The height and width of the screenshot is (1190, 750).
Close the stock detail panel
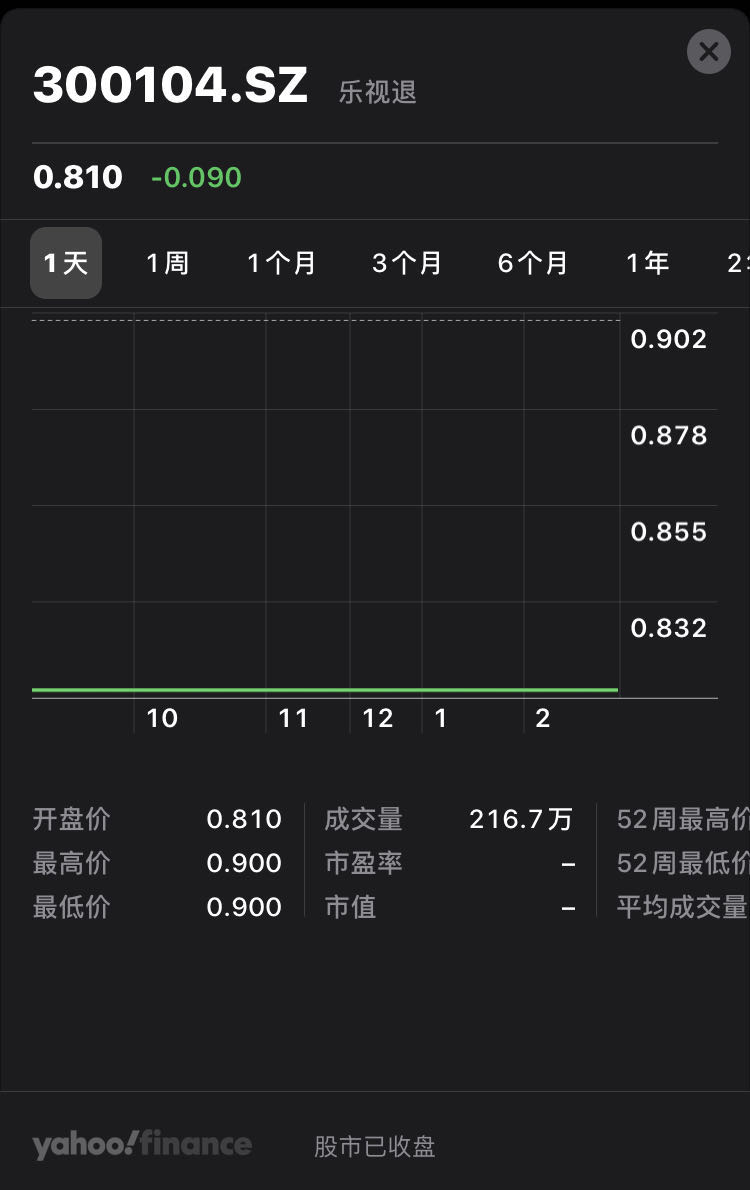coord(708,51)
